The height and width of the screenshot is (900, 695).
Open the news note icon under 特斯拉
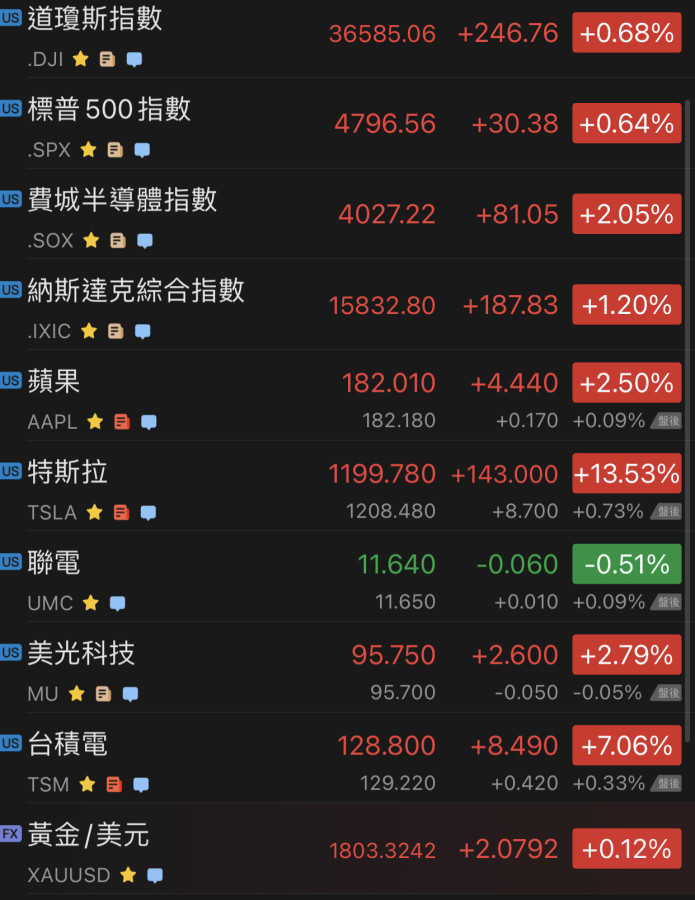point(121,512)
